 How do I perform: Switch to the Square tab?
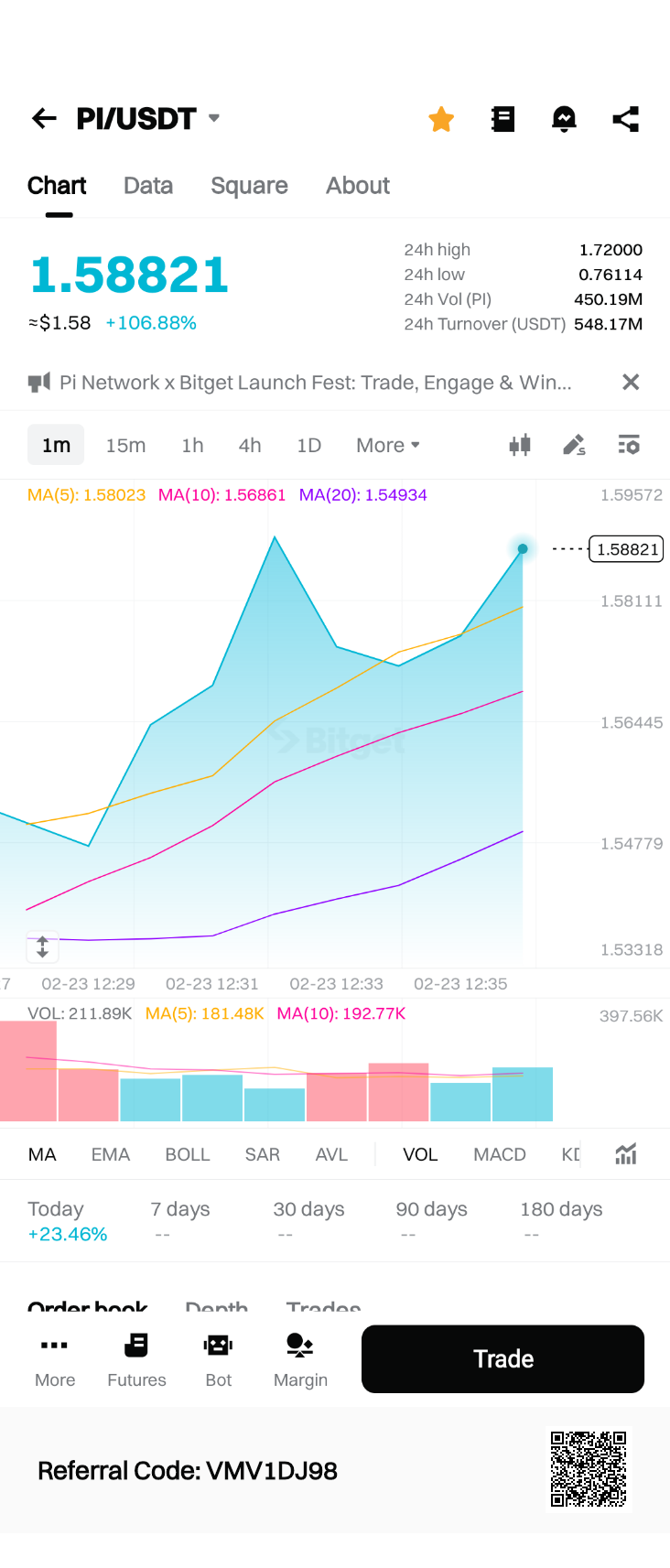pos(249,186)
